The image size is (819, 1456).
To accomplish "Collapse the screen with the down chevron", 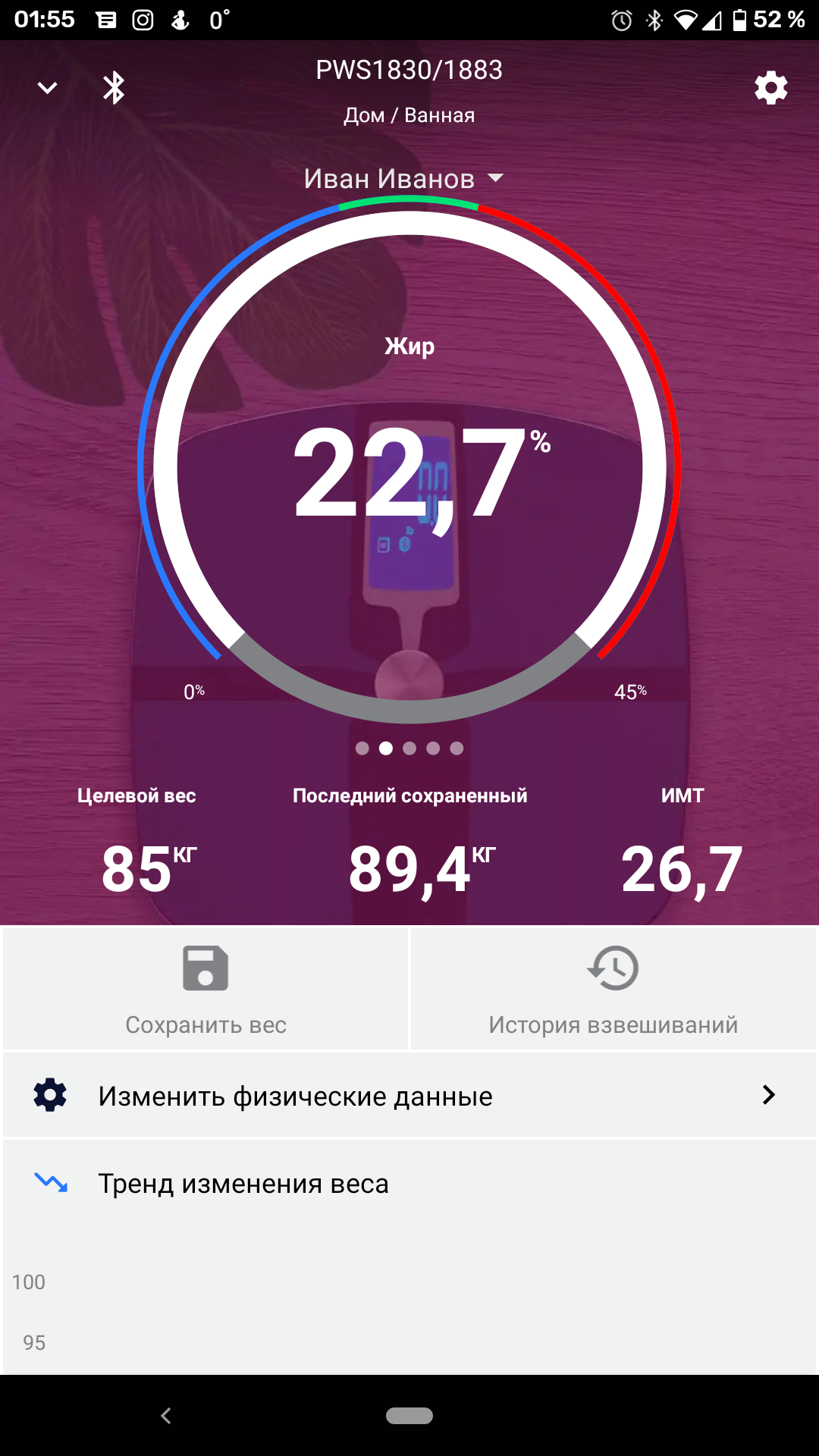I will tap(47, 88).
